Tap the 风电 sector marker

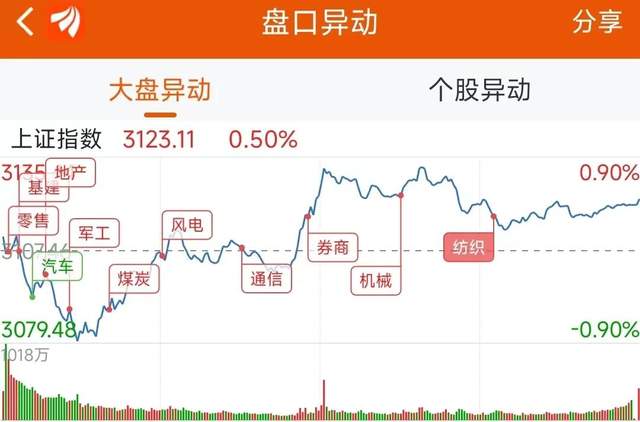point(187,225)
